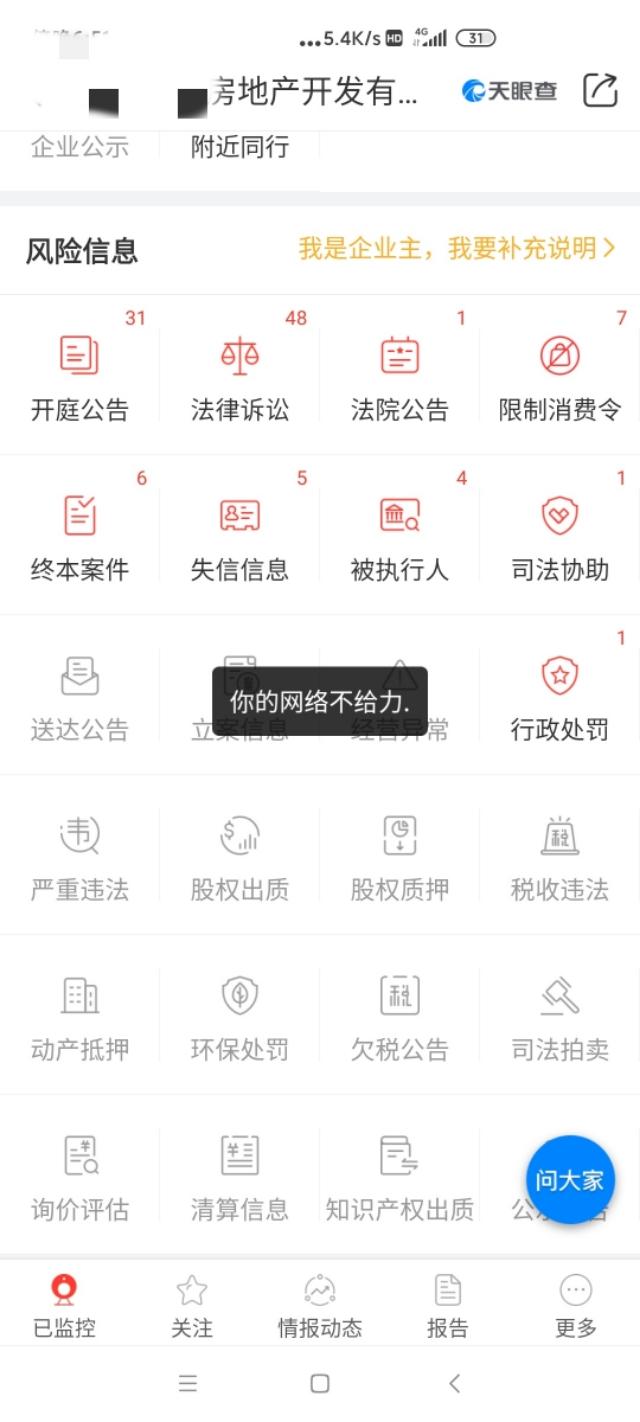640x1422 pixels.
Task: Switch to the 关注 tab
Action: click(192, 1306)
